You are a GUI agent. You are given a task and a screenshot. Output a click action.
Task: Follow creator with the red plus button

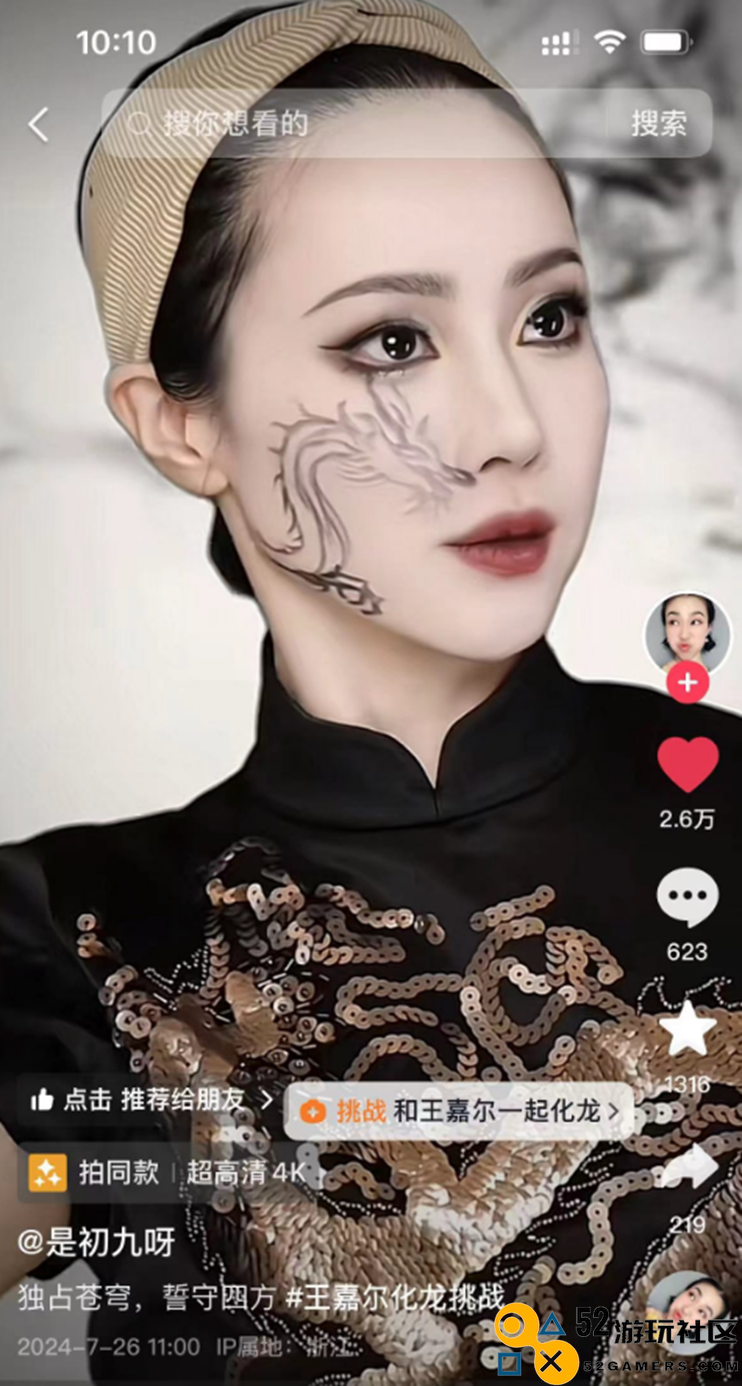tap(687, 683)
